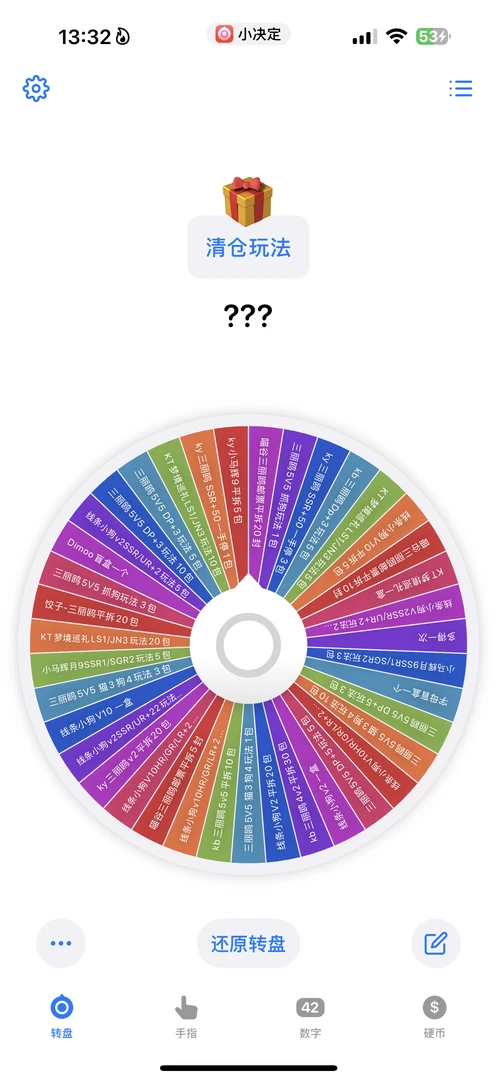Switch to the 数字 tab
The image size is (497, 1080).
(310, 1017)
